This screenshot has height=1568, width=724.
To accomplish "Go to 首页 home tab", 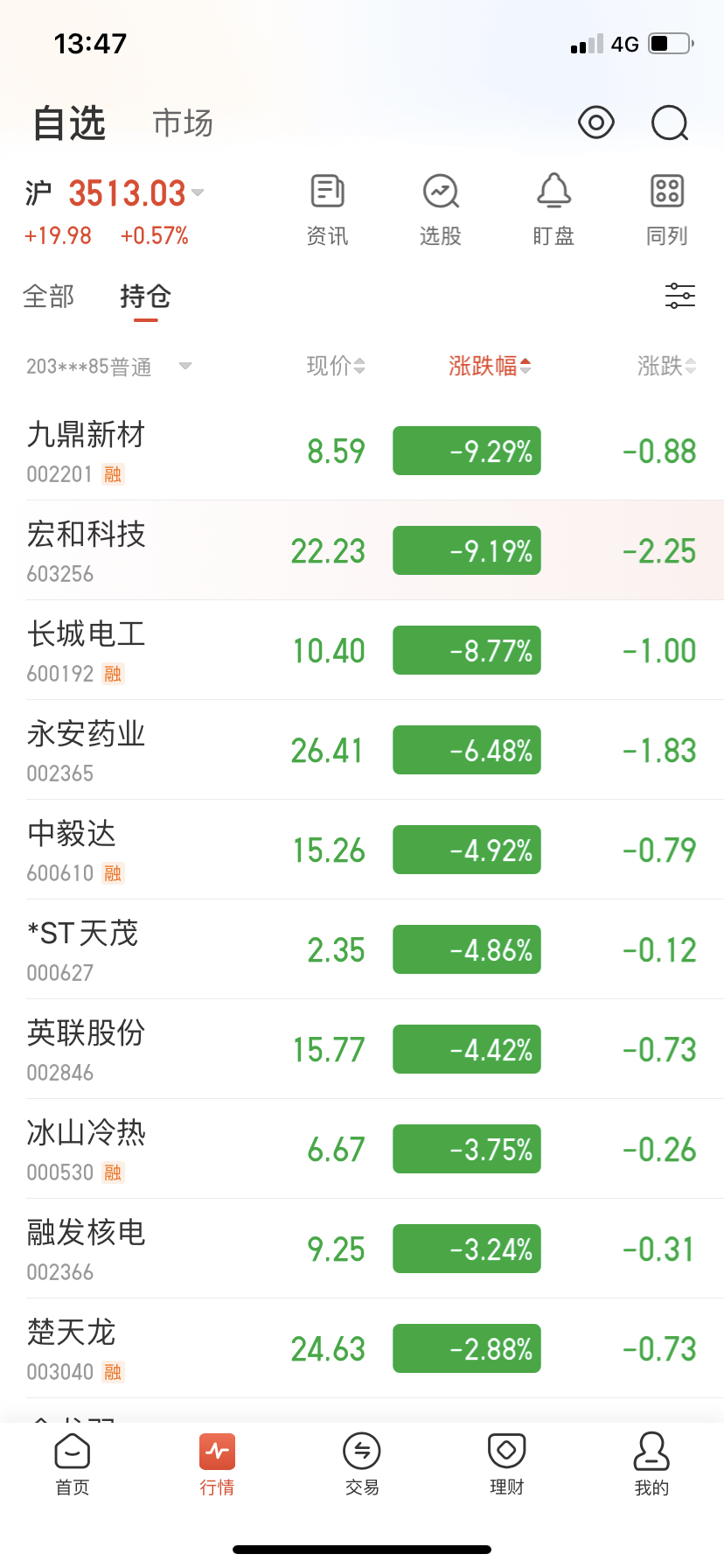I will coord(73,1465).
